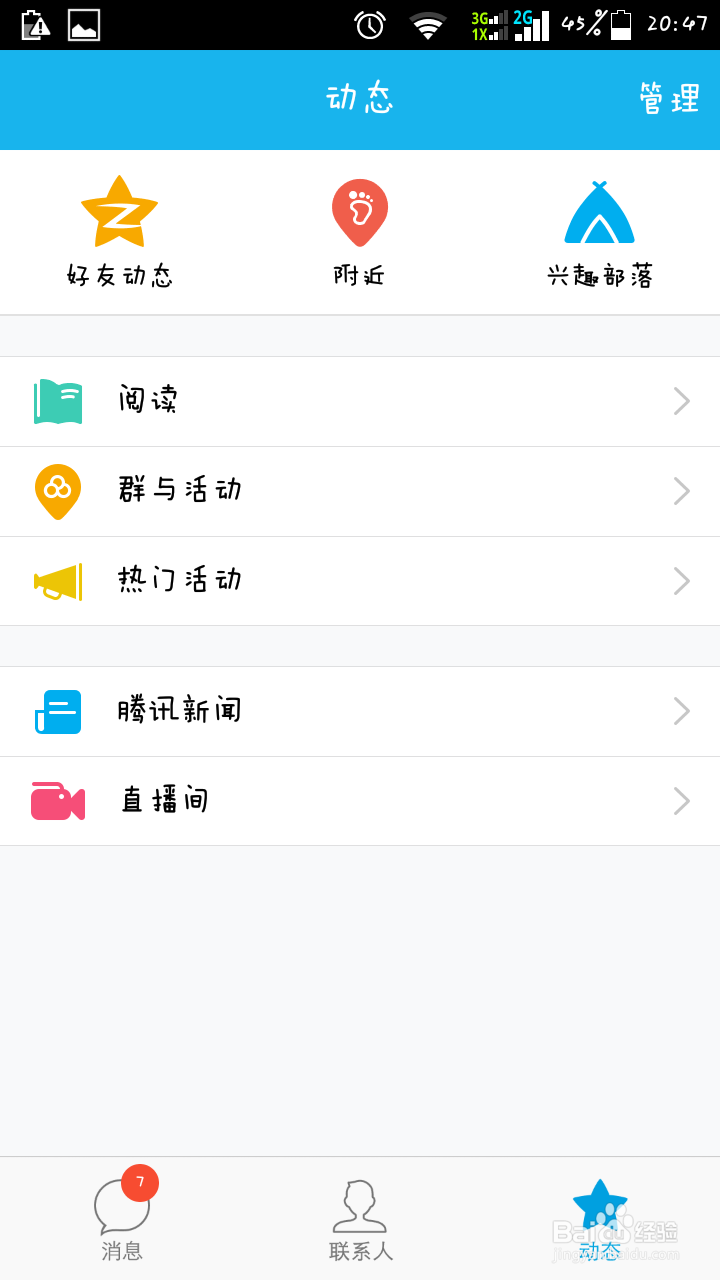
Task: Open 兴趣部落 with the tent icon
Action: [598, 213]
